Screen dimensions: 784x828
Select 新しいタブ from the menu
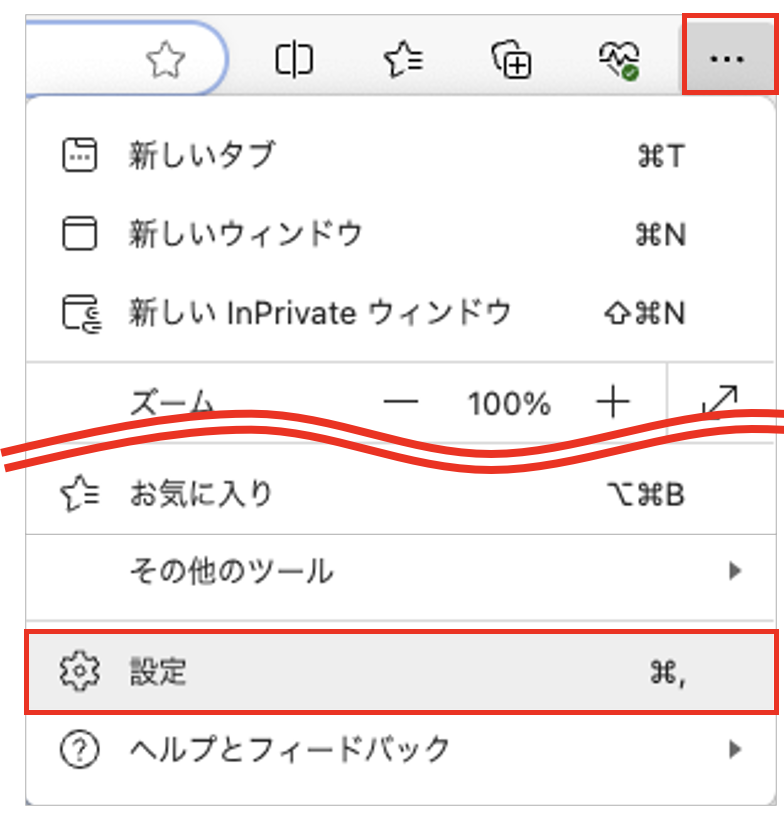[200, 156]
